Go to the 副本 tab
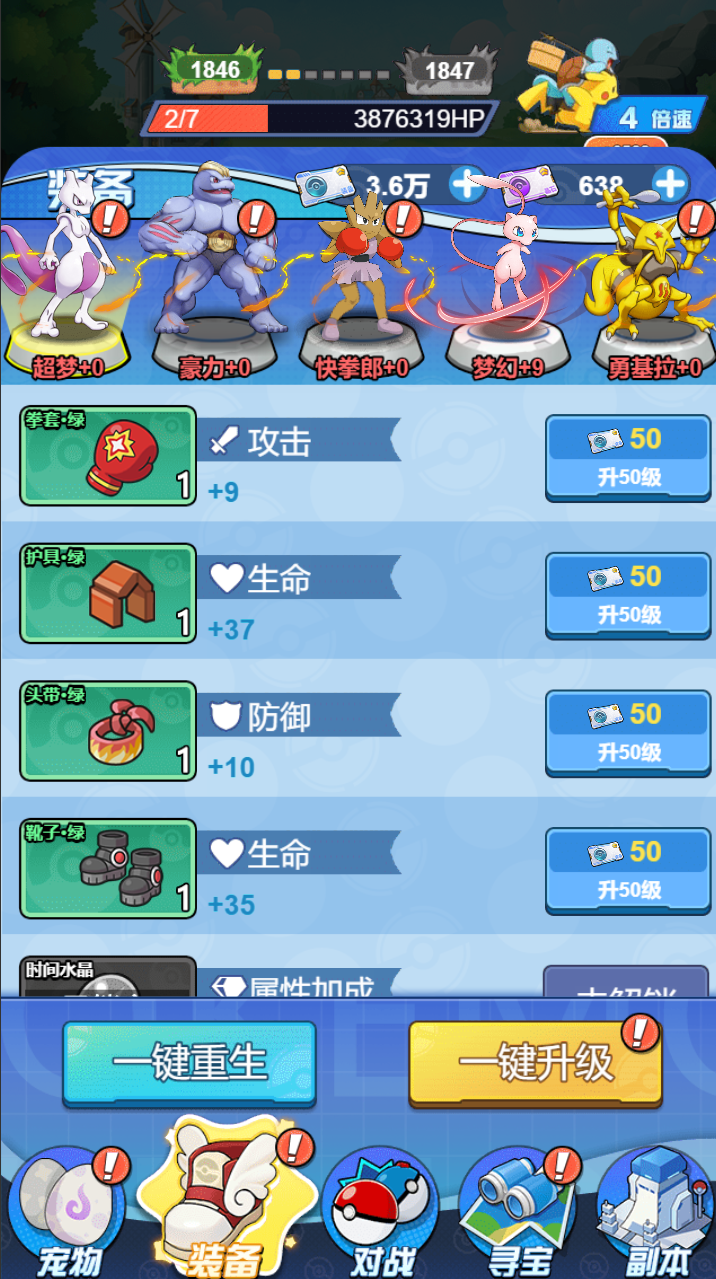716x1279 pixels. point(653,1215)
